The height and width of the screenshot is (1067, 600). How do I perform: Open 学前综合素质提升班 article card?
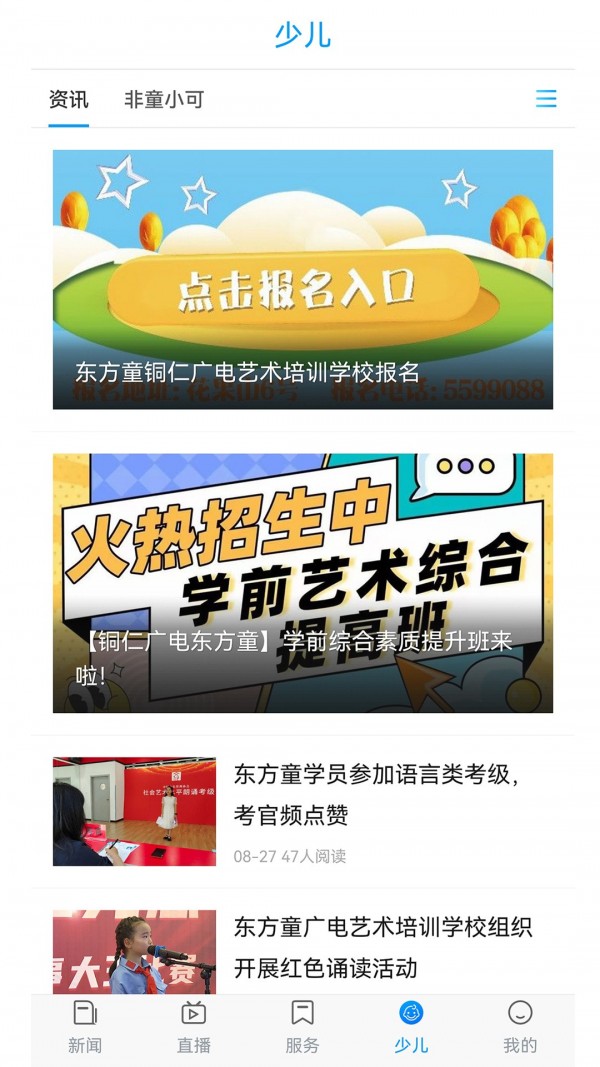pos(302,583)
